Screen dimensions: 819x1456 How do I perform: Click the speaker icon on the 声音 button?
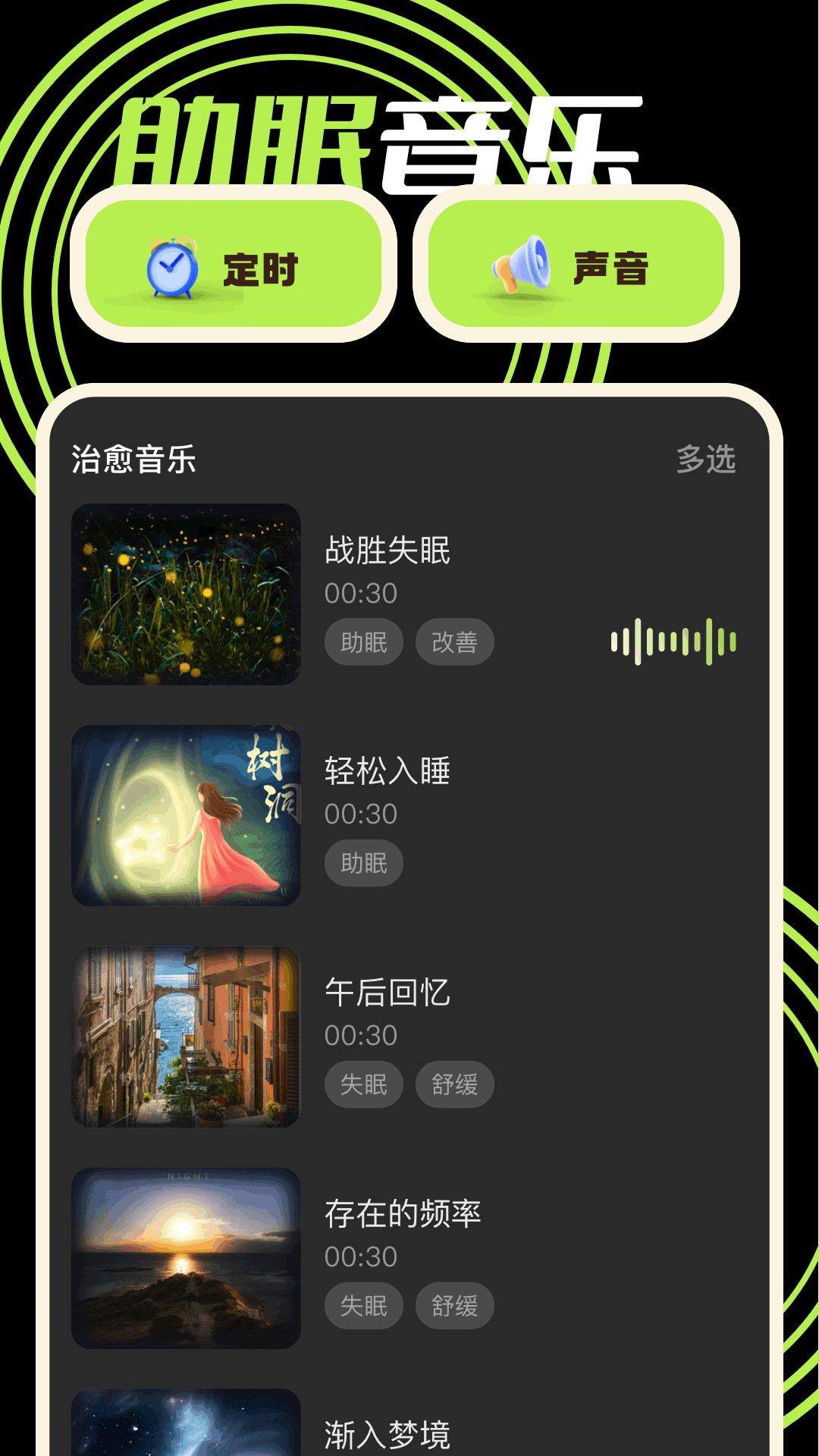point(523,269)
